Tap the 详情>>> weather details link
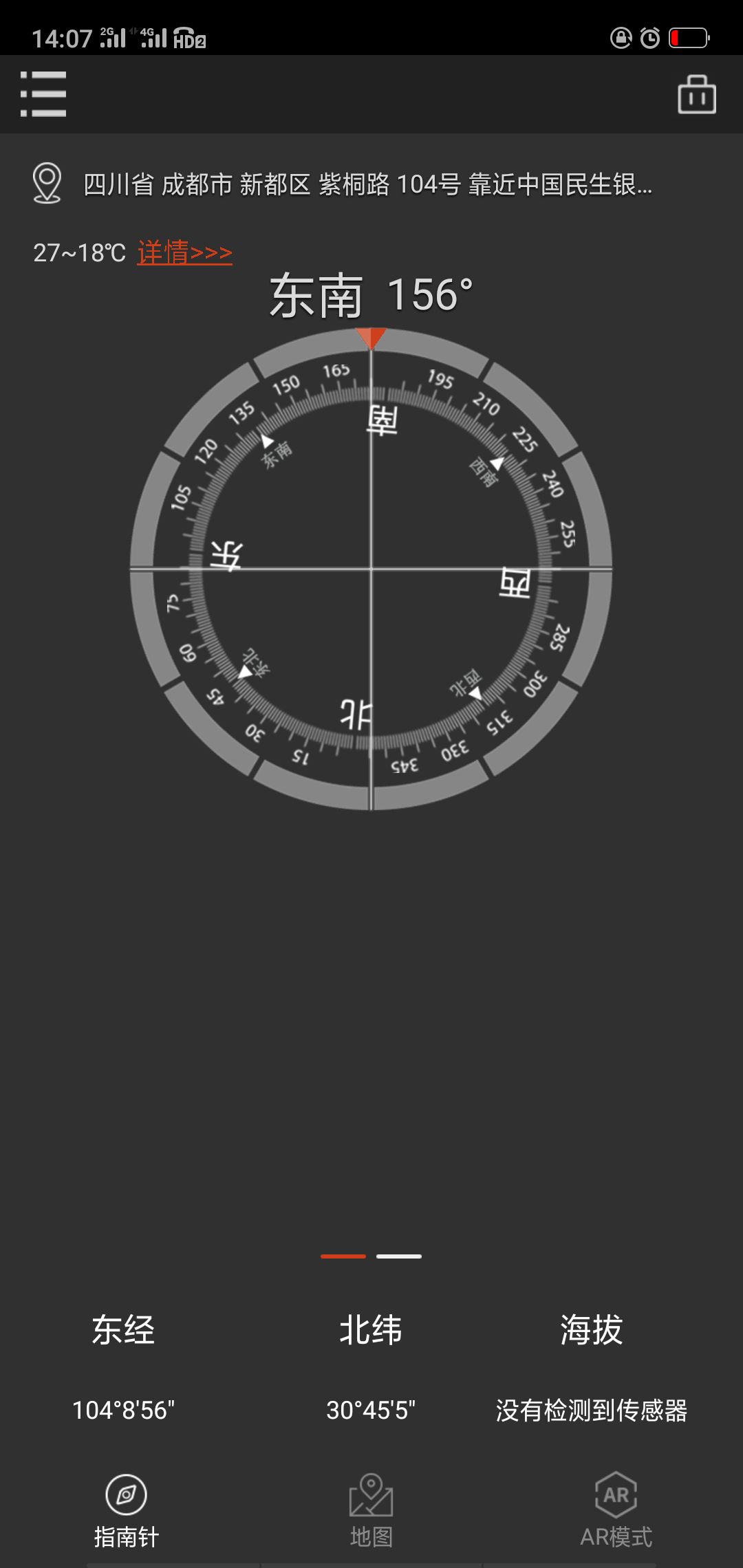 (184, 252)
